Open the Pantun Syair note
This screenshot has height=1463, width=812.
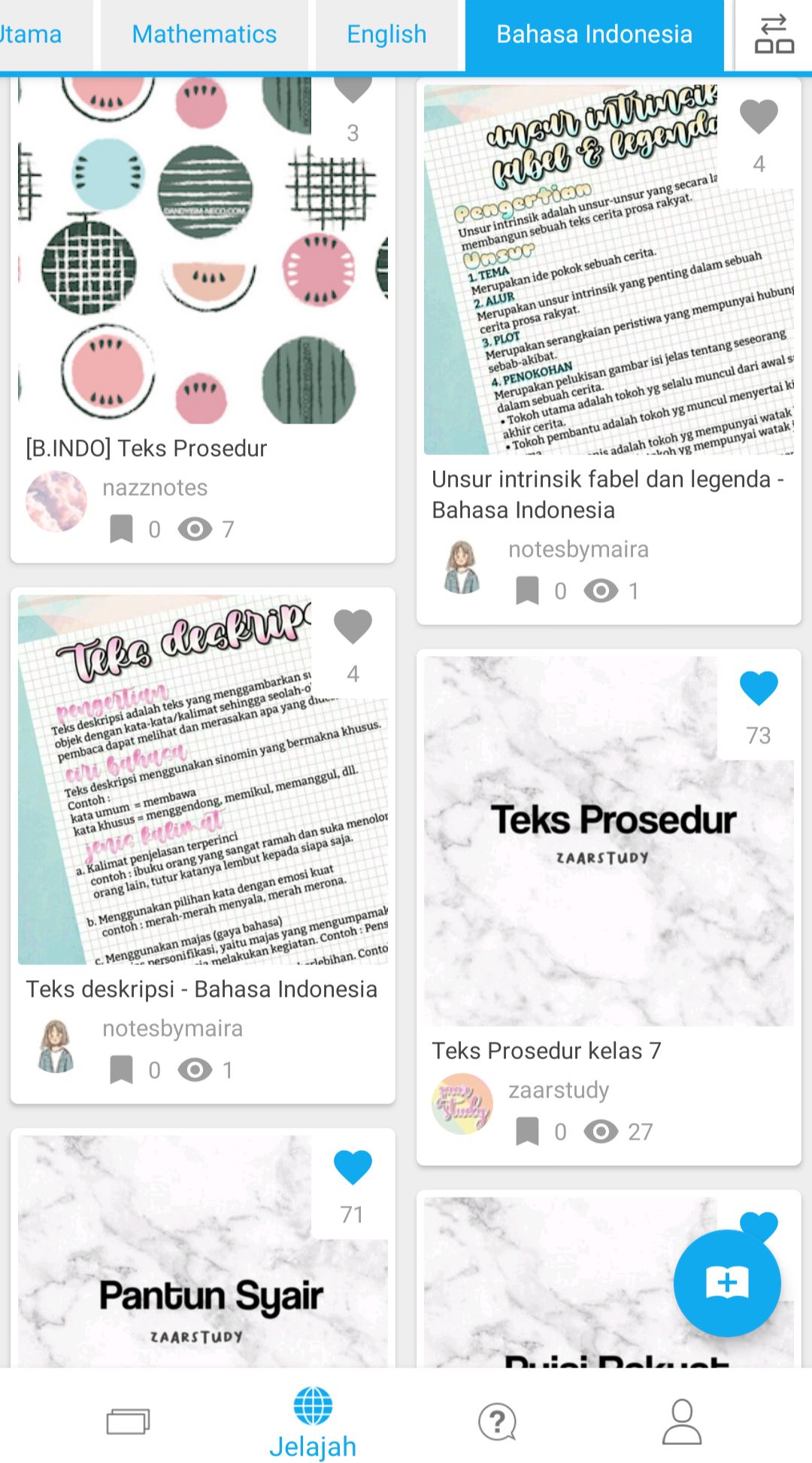pos(203,1249)
